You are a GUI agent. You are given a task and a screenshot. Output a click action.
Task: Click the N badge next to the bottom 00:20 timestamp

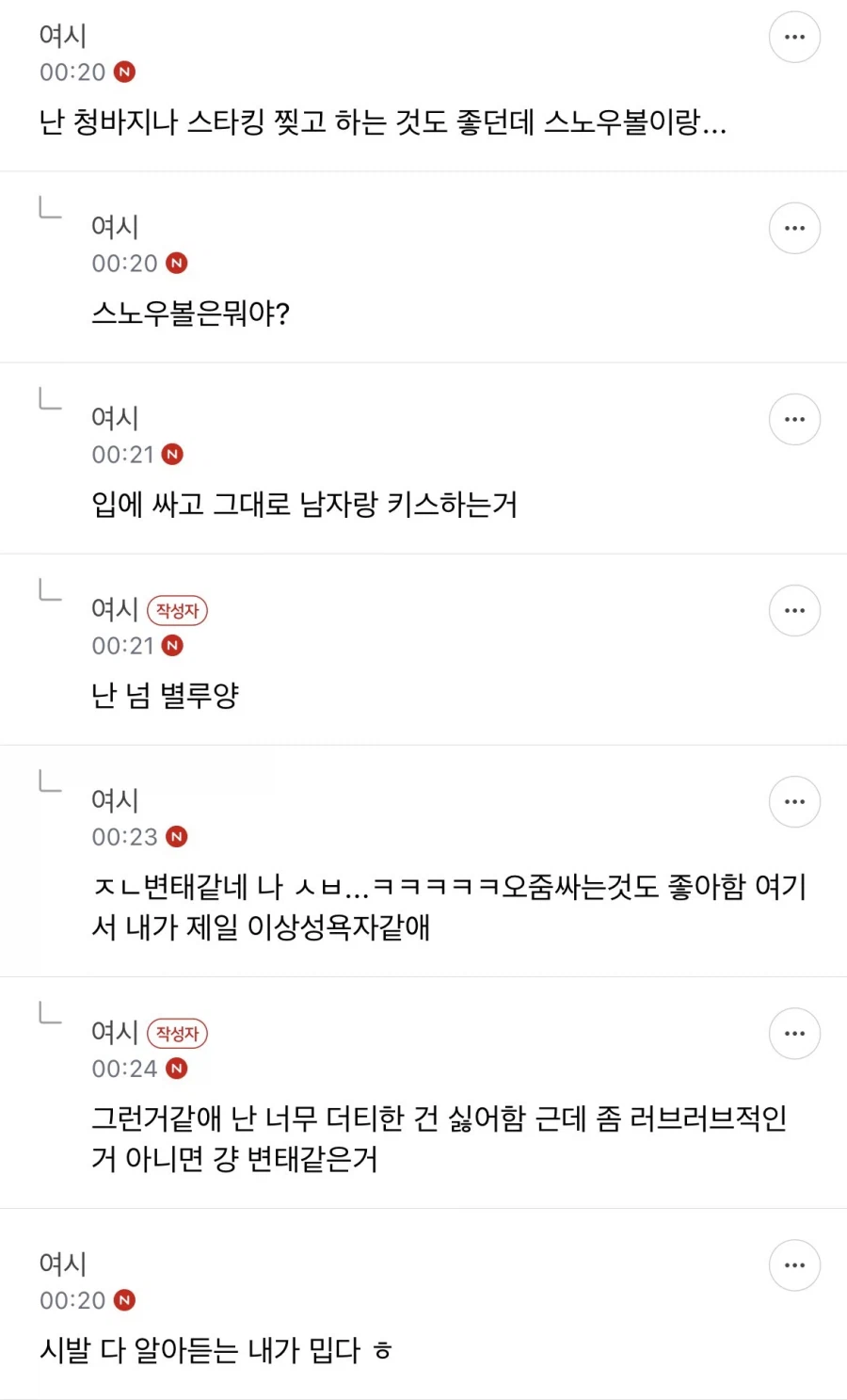coord(125,1300)
